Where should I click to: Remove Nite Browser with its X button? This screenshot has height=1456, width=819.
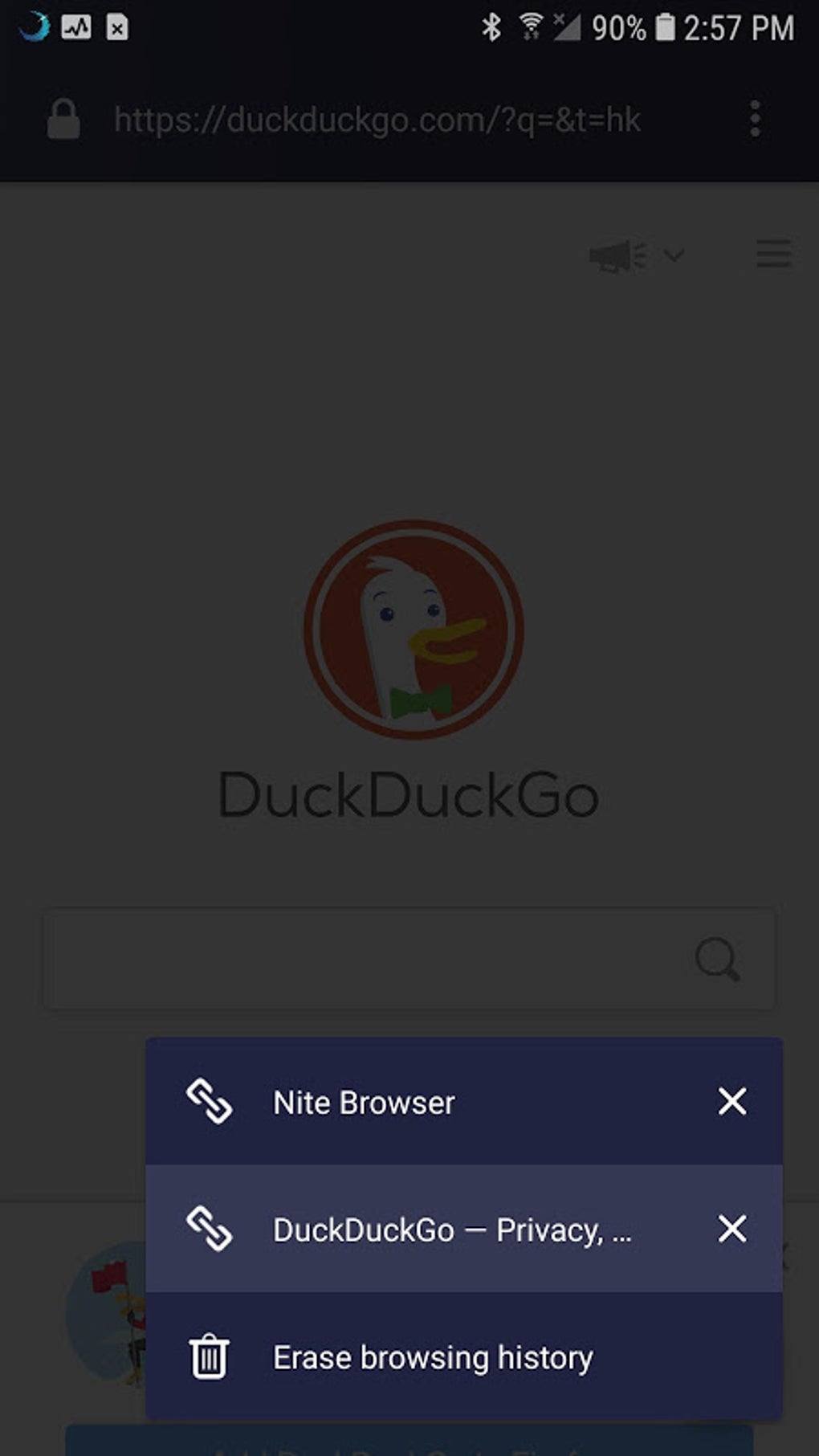click(x=731, y=1103)
